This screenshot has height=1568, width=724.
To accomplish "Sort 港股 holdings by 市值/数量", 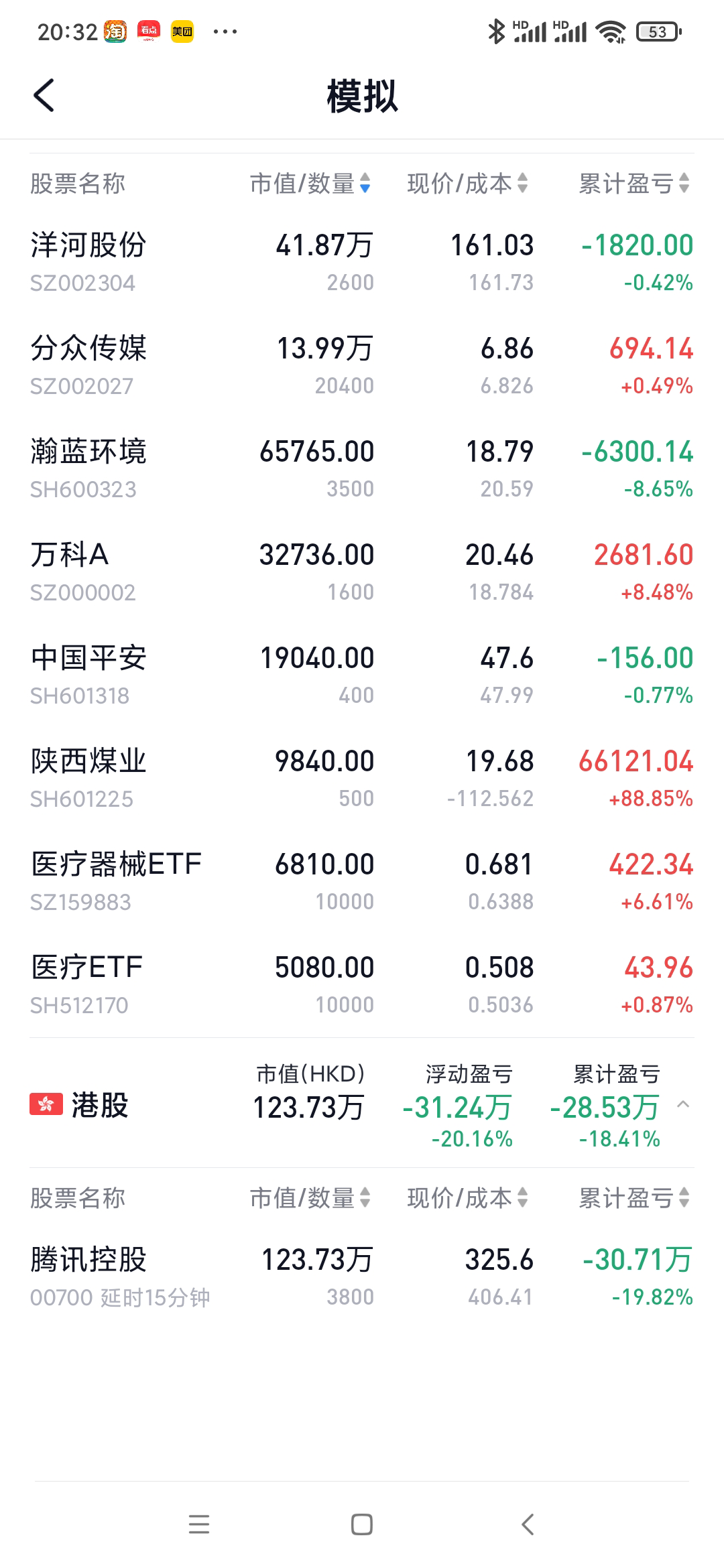I will (310, 1197).
